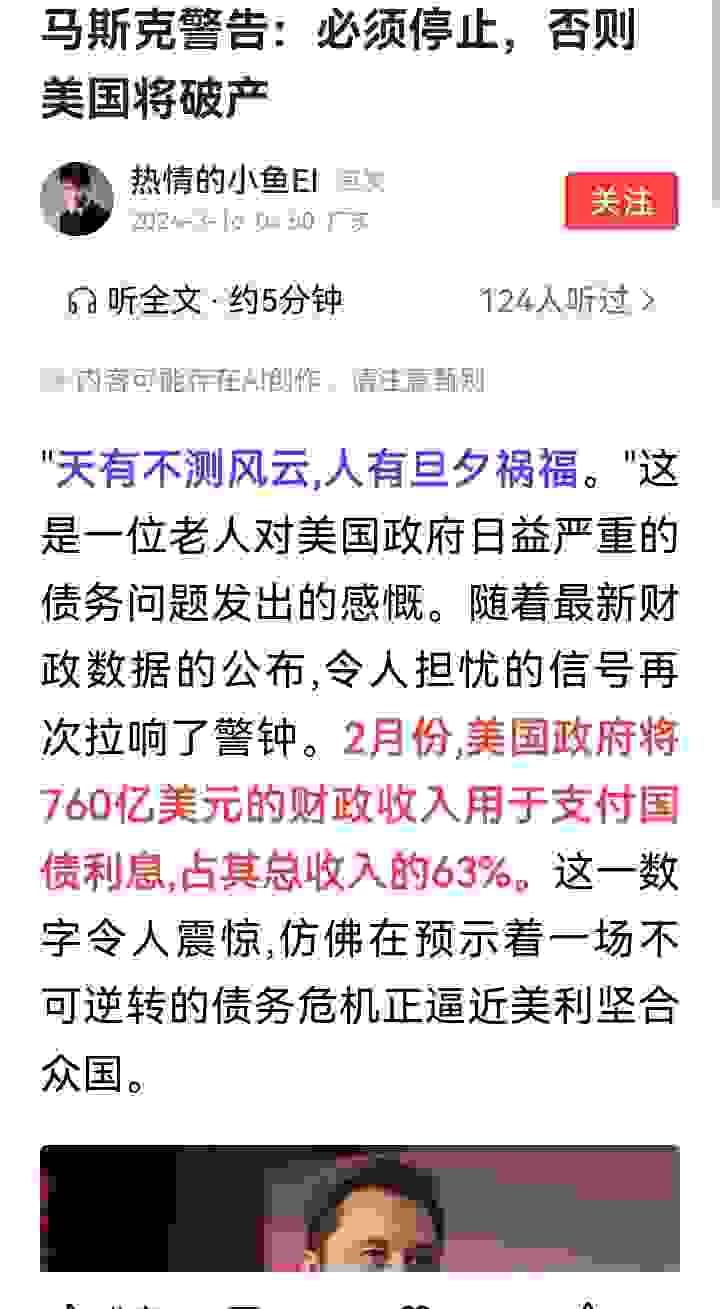
Task: Open the 124人听过 listener details
Action: [x=567, y=300]
